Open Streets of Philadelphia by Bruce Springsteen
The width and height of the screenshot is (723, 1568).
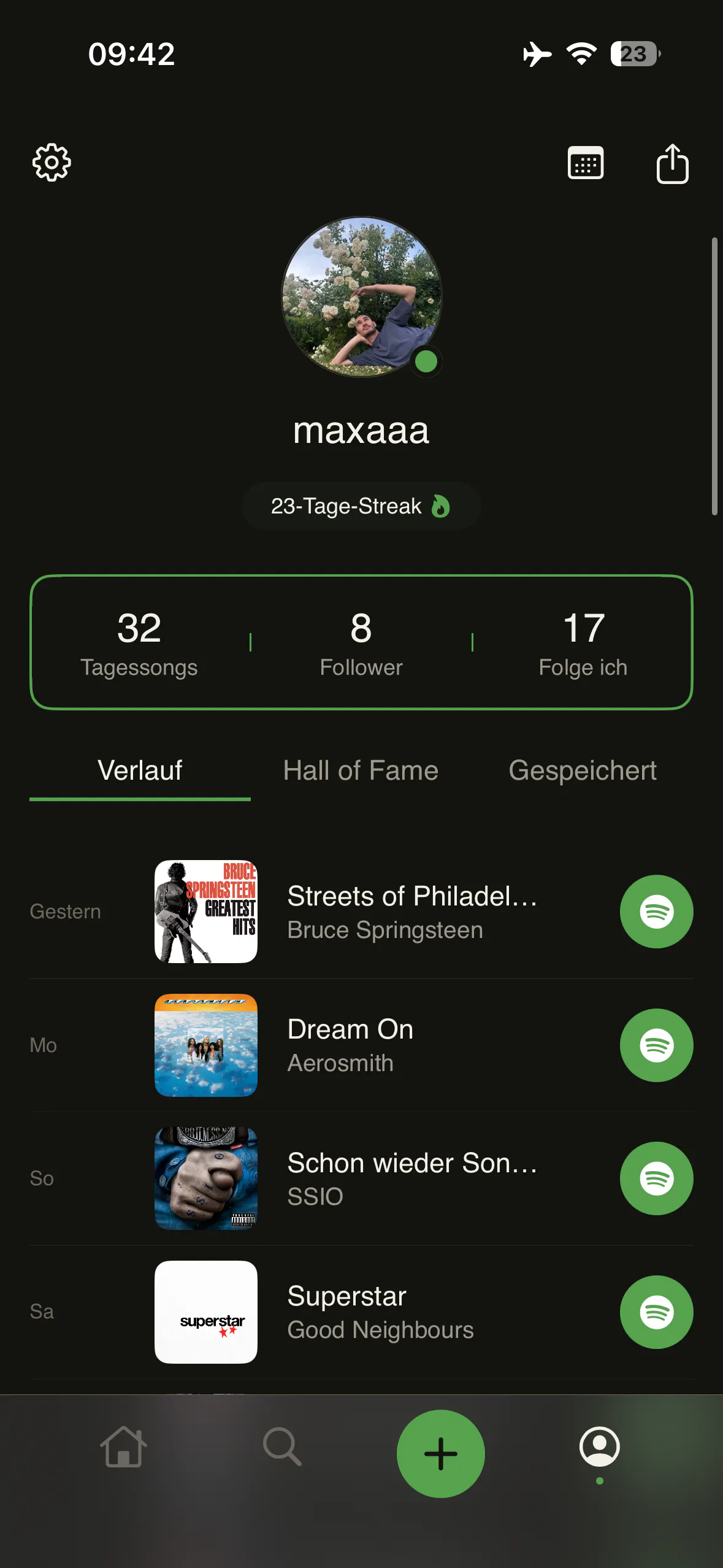361,912
